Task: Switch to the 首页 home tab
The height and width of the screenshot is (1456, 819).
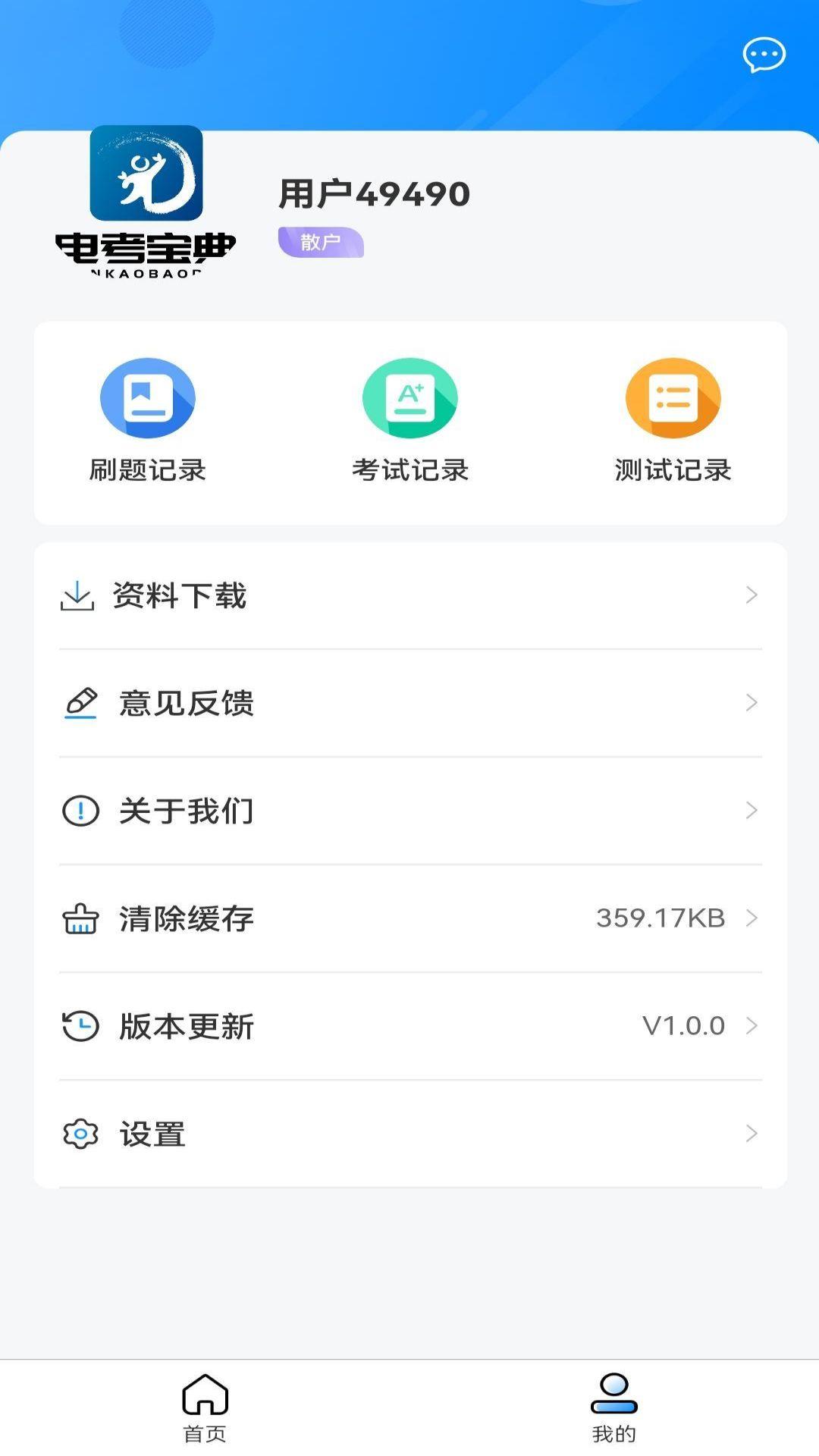Action: 205,1407
